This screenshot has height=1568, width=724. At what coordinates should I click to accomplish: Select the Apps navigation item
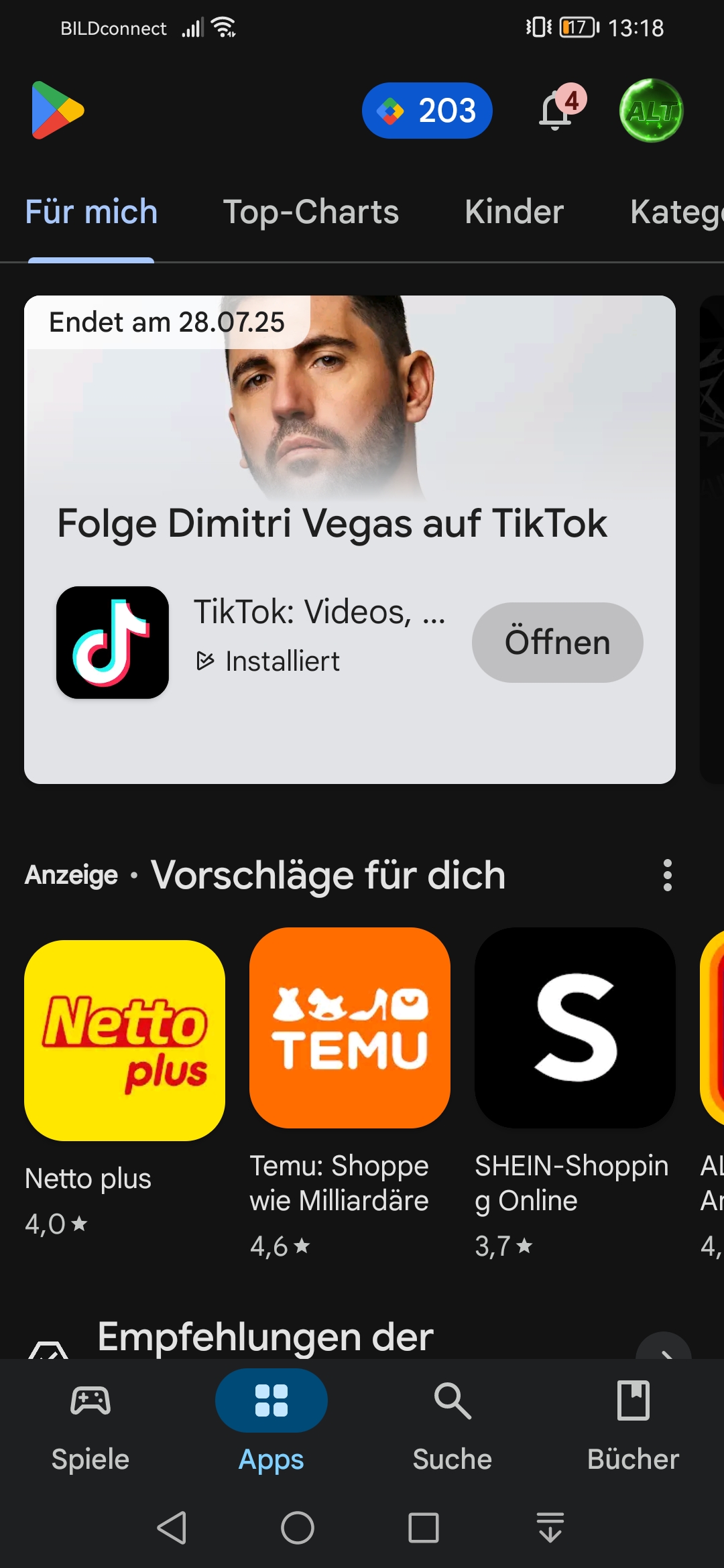271,1426
